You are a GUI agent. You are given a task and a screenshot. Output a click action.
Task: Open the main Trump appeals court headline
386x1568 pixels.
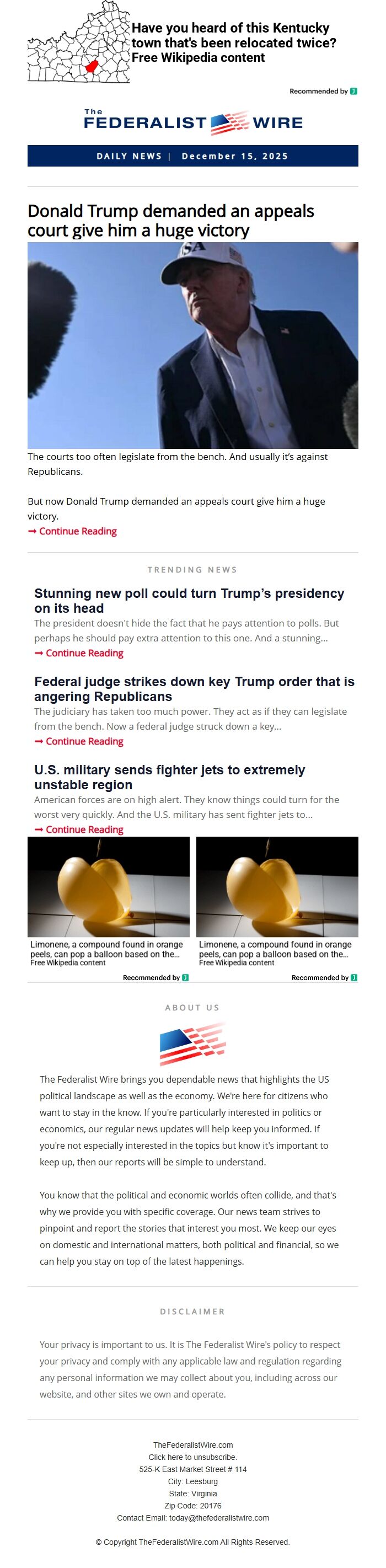(x=170, y=221)
